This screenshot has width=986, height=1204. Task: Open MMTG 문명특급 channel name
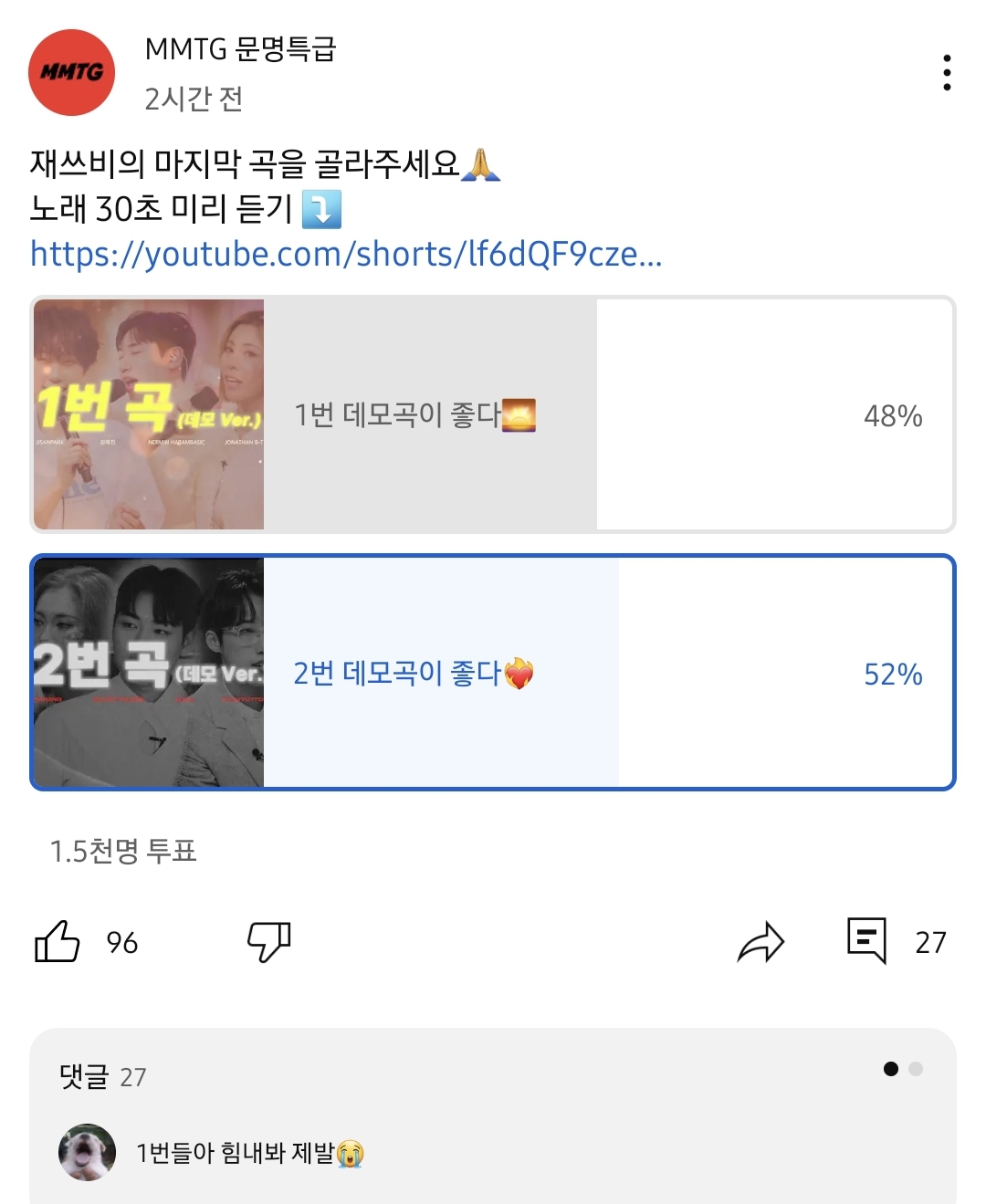pos(240,48)
